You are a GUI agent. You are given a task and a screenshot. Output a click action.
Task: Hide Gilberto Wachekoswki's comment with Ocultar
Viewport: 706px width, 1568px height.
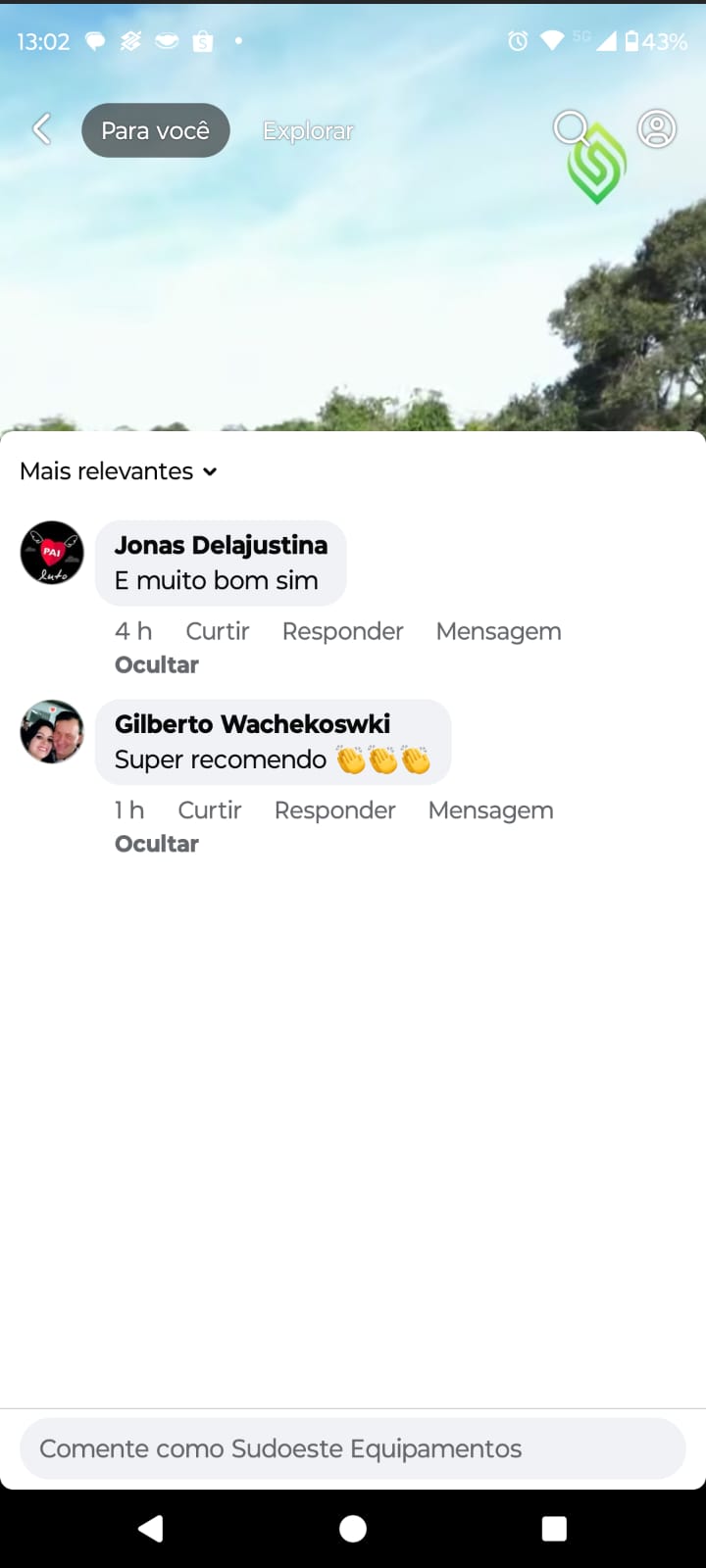coord(157,844)
